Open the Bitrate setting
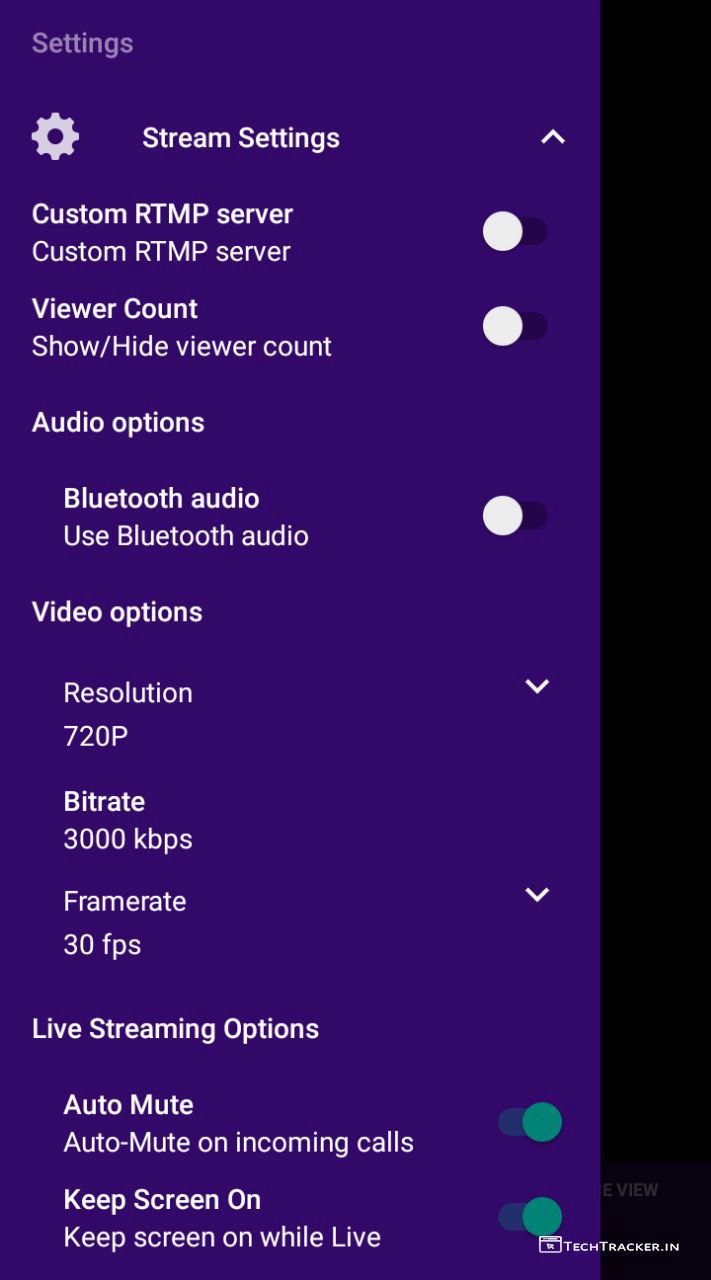Viewport: 711px width, 1280px height. pos(128,820)
